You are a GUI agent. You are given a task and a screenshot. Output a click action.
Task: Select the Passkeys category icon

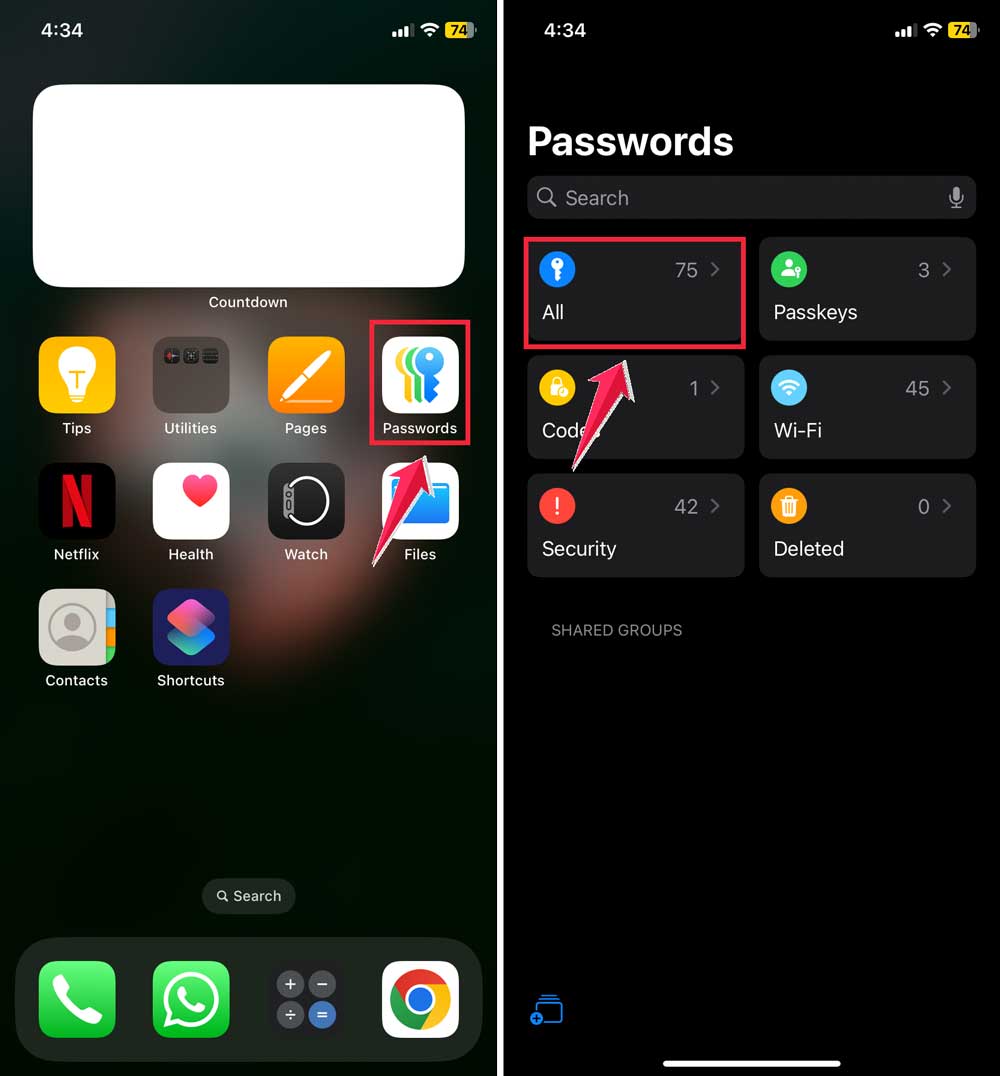click(x=789, y=269)
